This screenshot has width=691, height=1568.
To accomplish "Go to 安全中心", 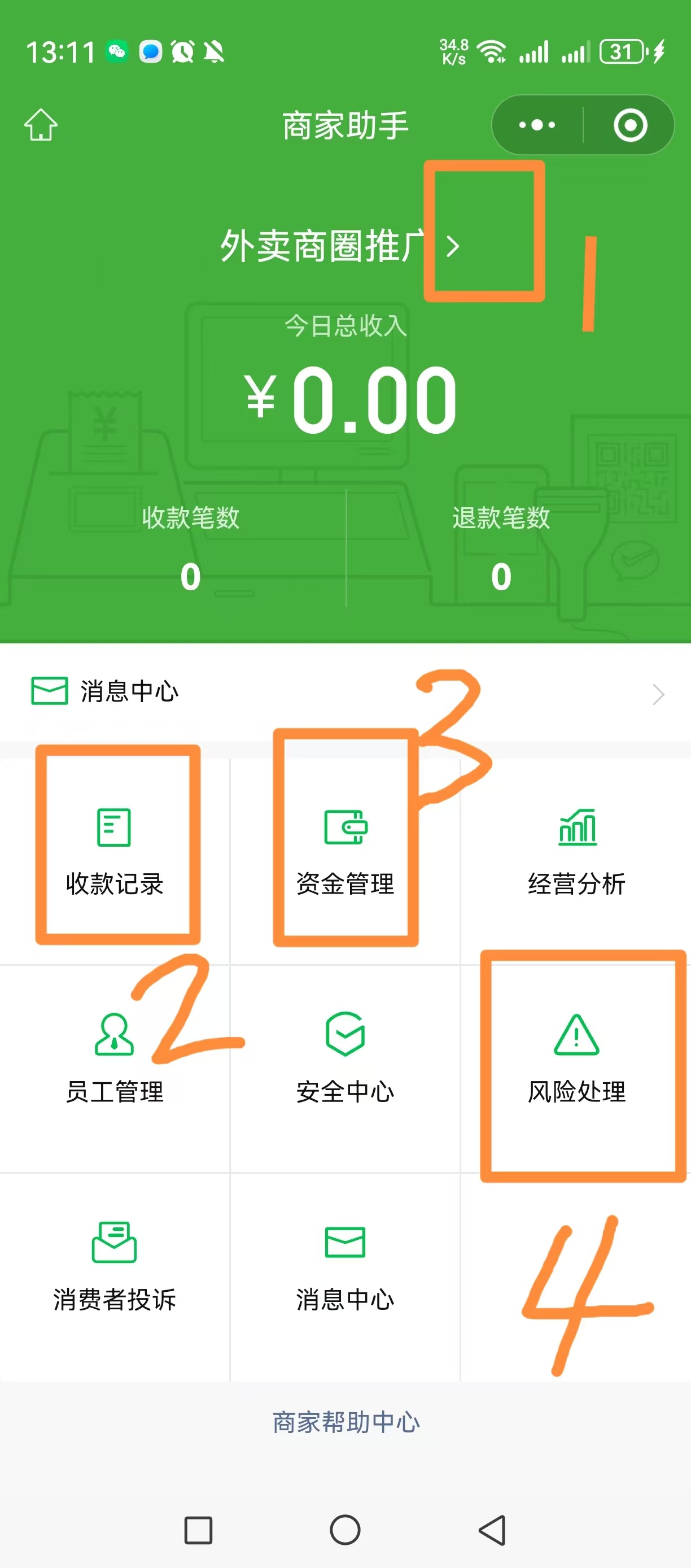I will coord(345,1059).
